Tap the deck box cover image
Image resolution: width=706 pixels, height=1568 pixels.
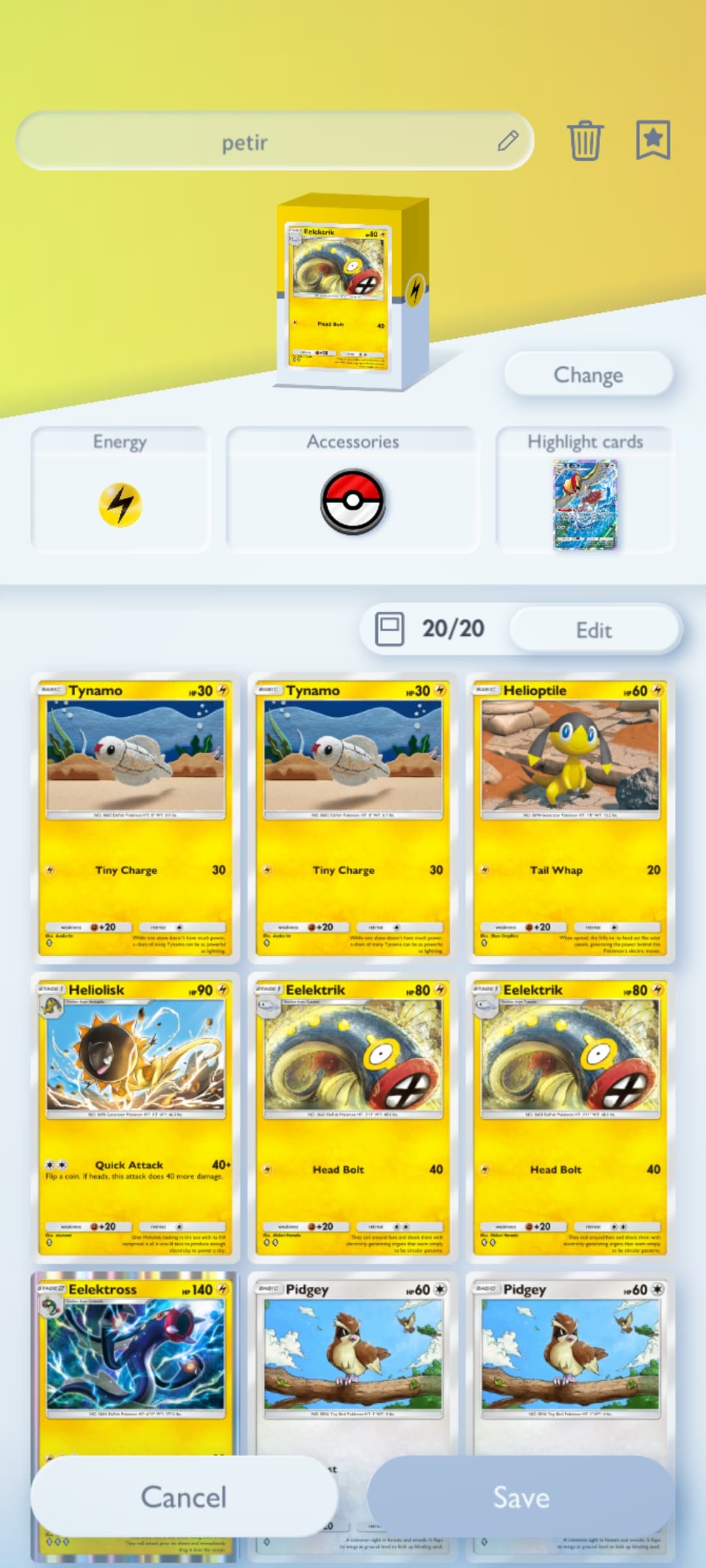(x=353, y=292)
